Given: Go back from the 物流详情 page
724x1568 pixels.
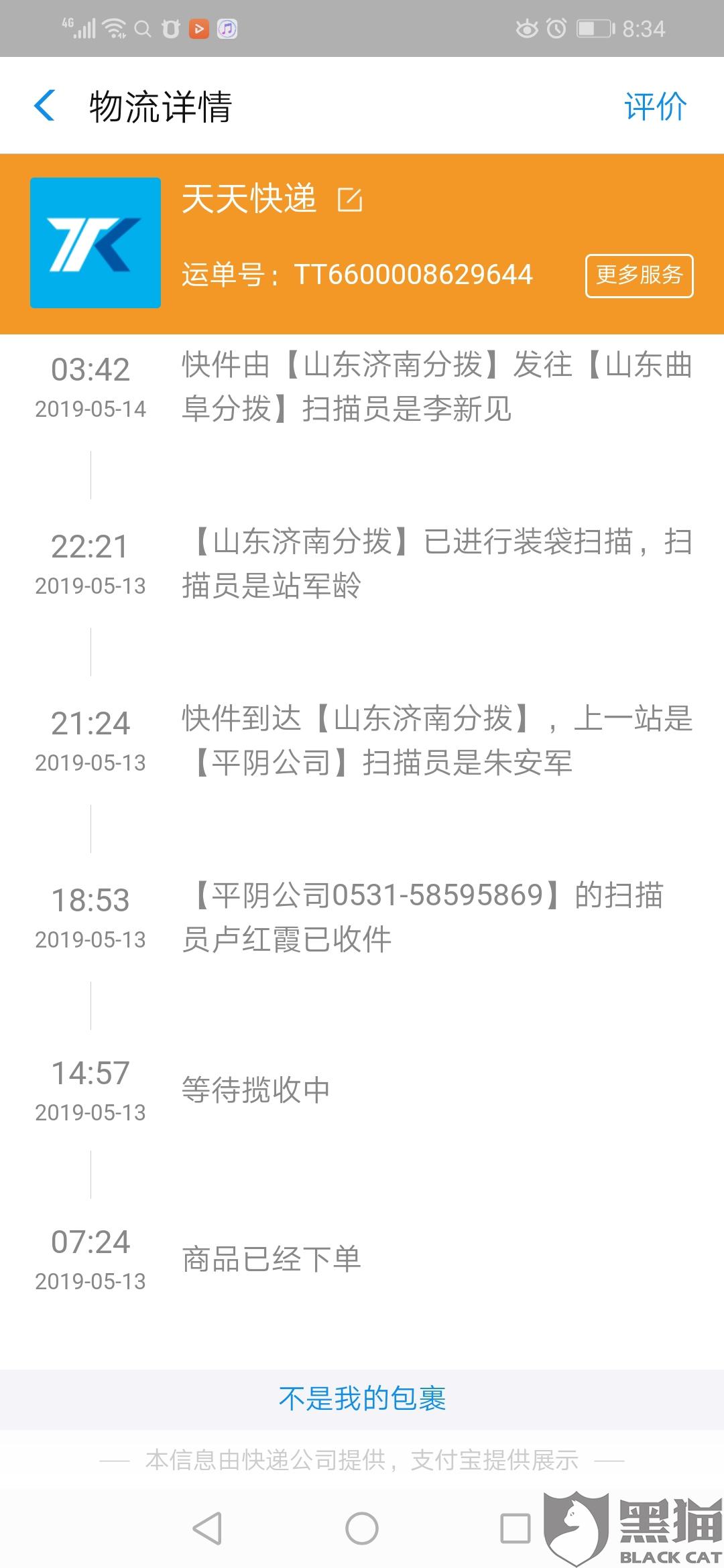Looking at the screenshot, I should (45, 106).
